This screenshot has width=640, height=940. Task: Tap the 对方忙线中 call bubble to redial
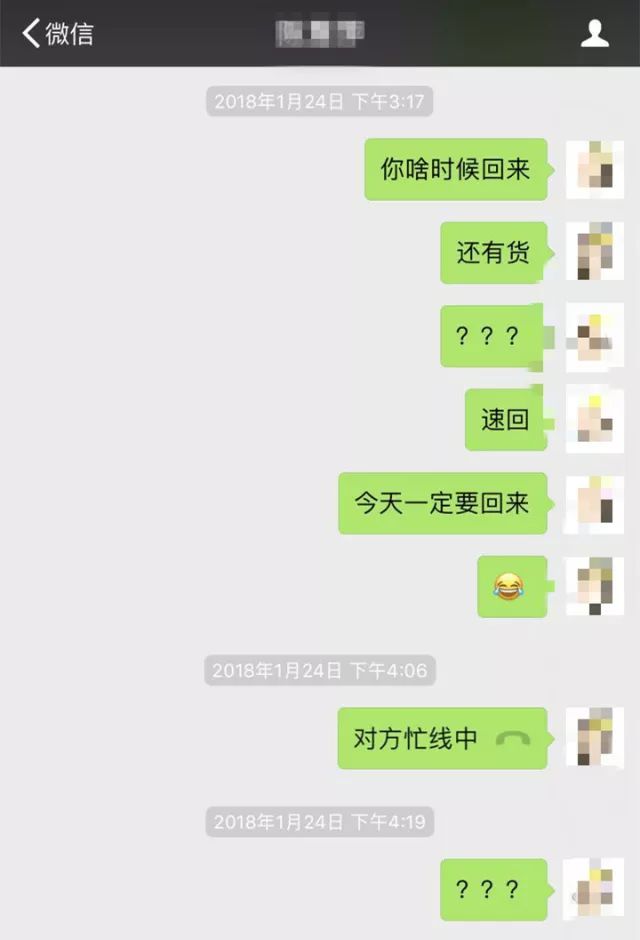441,739
